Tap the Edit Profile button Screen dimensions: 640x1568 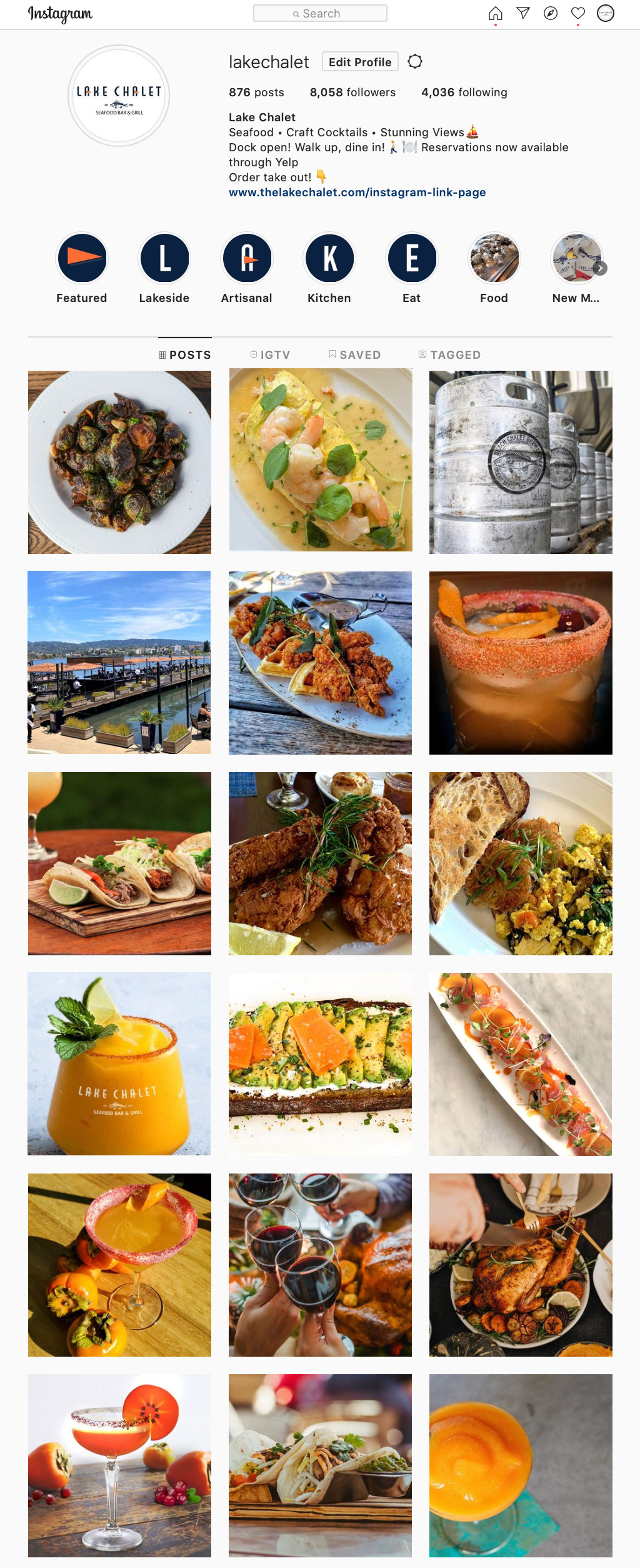click(x=360, y=62)
